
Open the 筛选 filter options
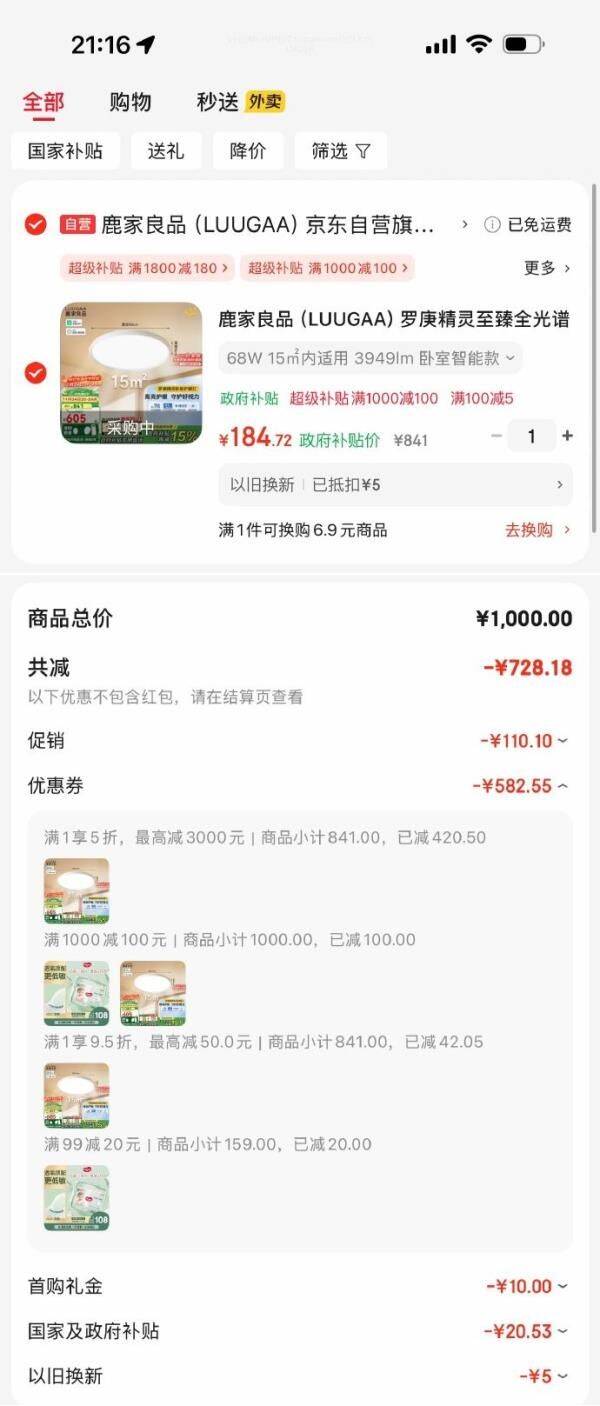click(x=340, y=151)
